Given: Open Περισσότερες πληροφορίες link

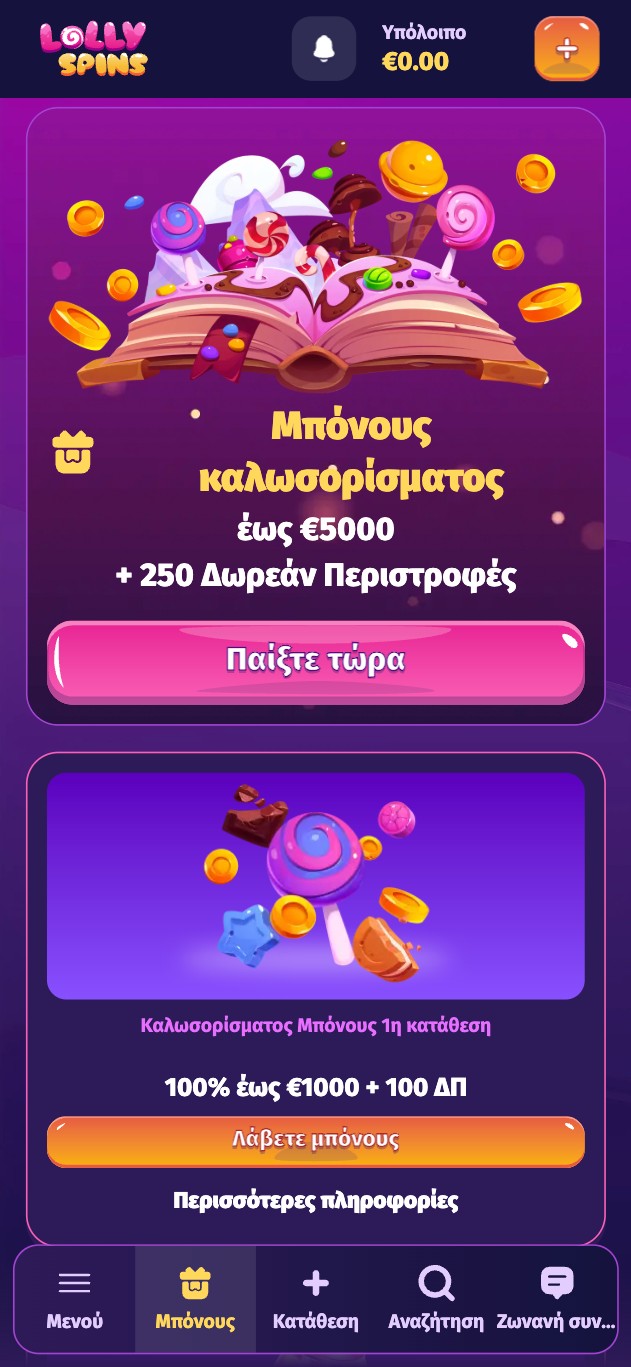Looking at the screenshot, I should pyautogui.click(x=315, y=1200).
